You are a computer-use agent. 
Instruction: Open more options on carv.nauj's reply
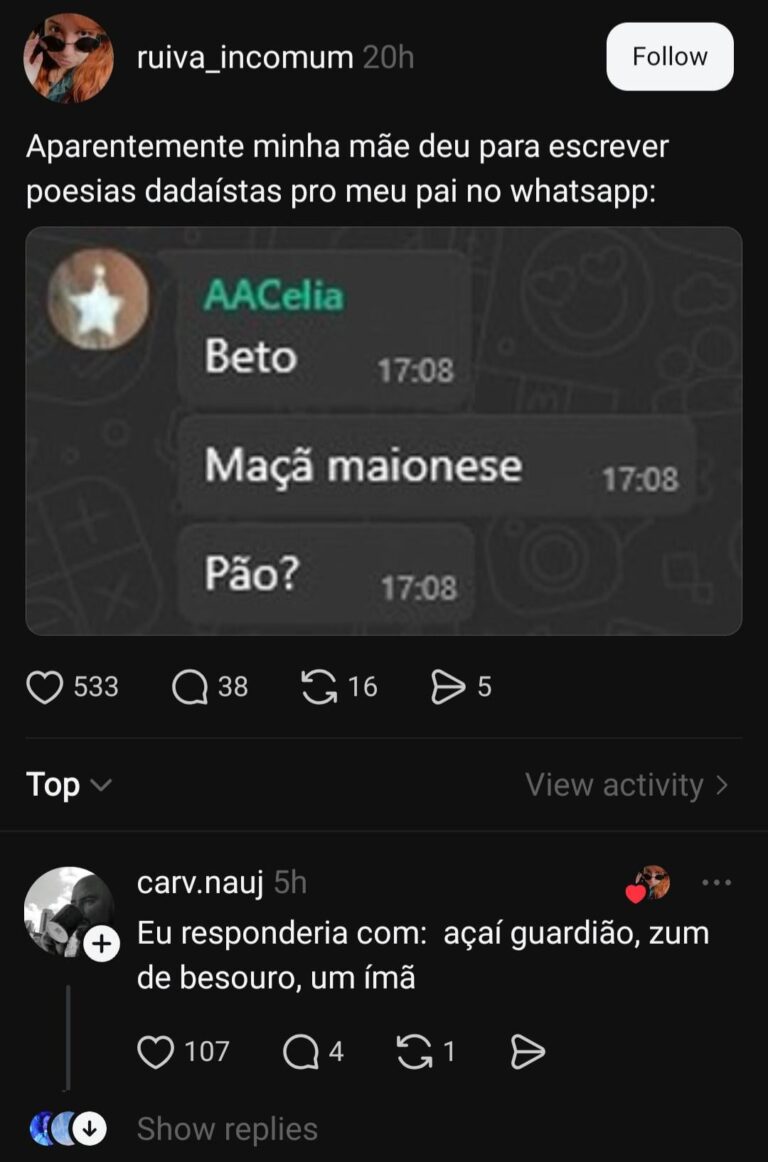[x=717, y=883]
